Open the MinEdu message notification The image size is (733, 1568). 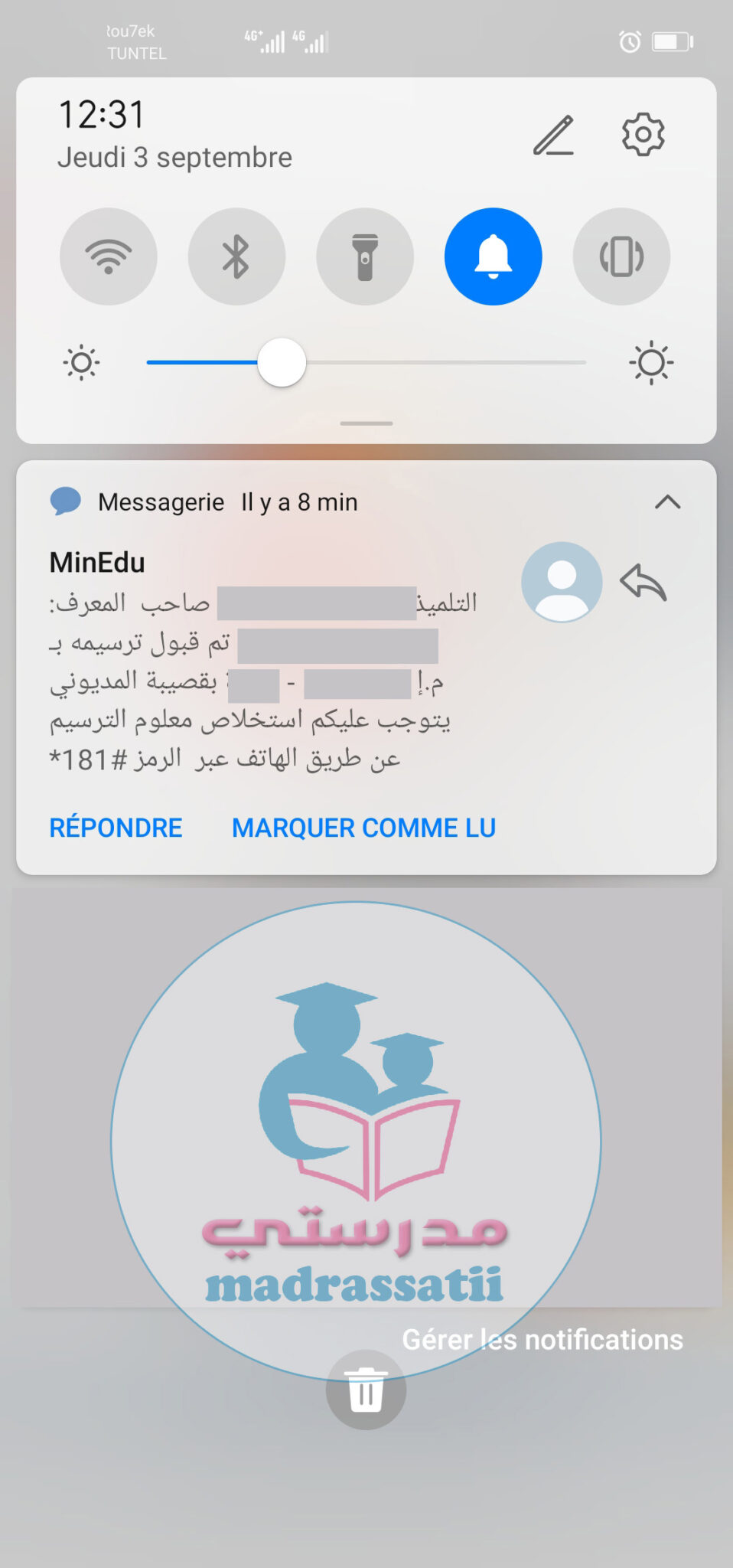click(263, 662)
